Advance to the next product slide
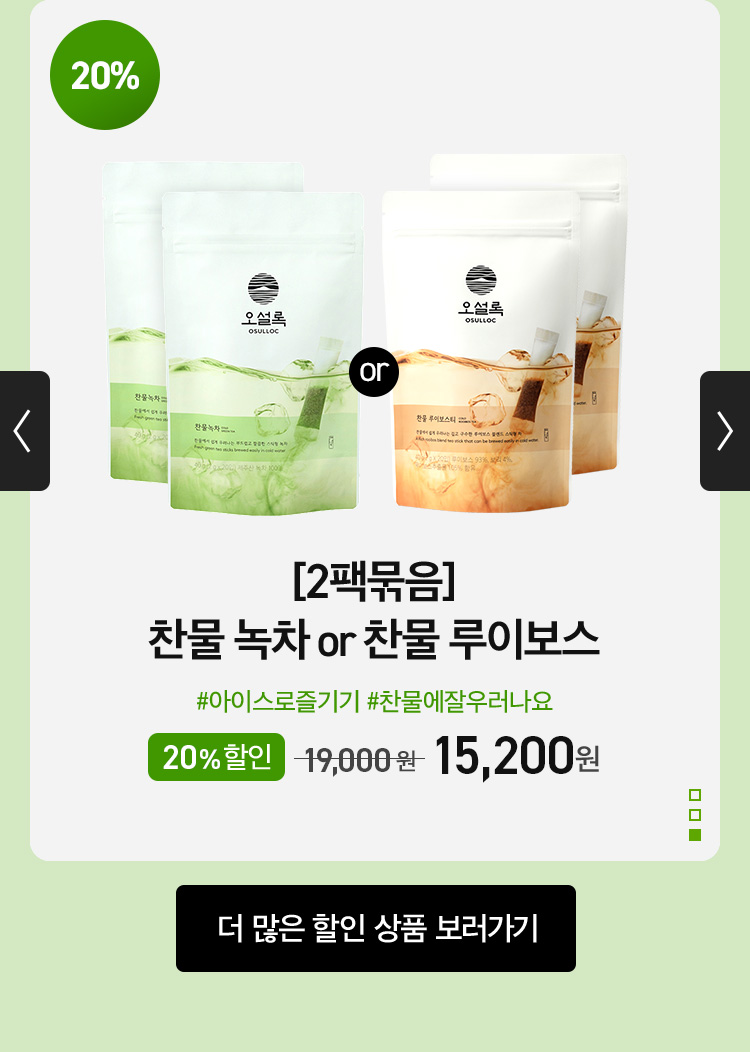 tap(725, 431)
